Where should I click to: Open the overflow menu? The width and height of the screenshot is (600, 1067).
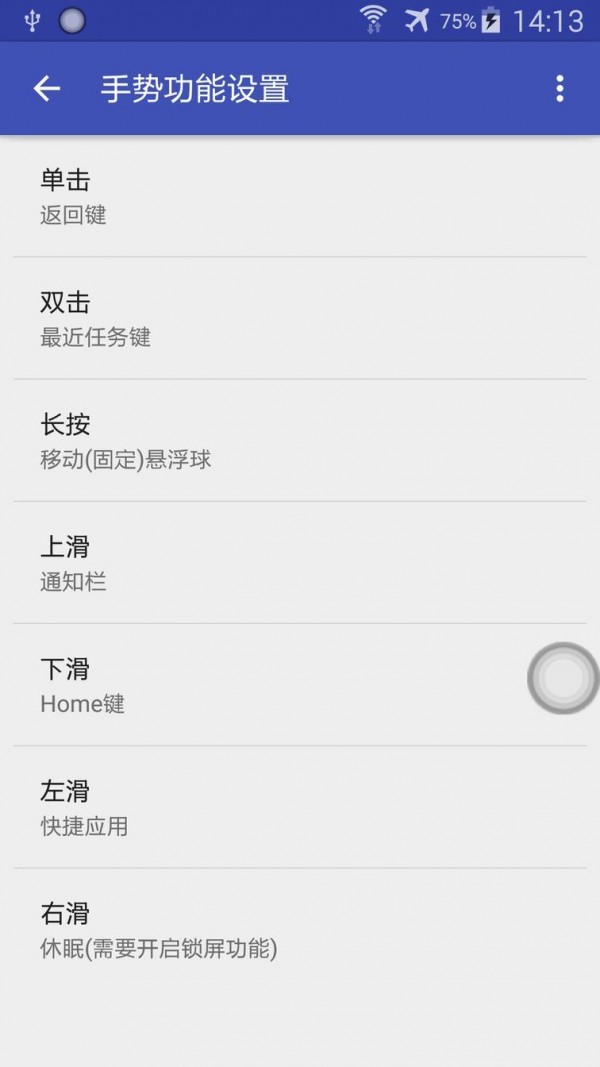pos(559,89)
